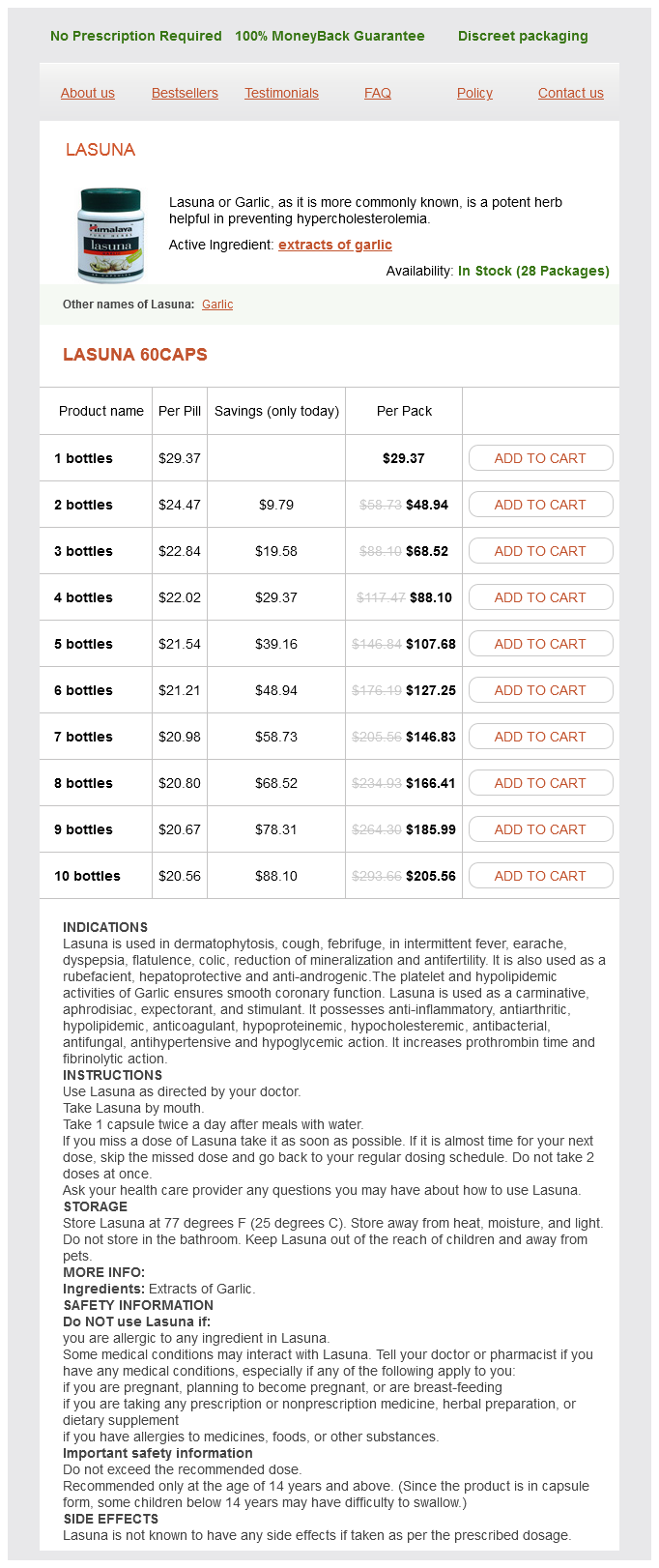The width and height of the screenshot is (659, 1568).
Task: Add 2 bottles pack to cart
Action: 540,505
